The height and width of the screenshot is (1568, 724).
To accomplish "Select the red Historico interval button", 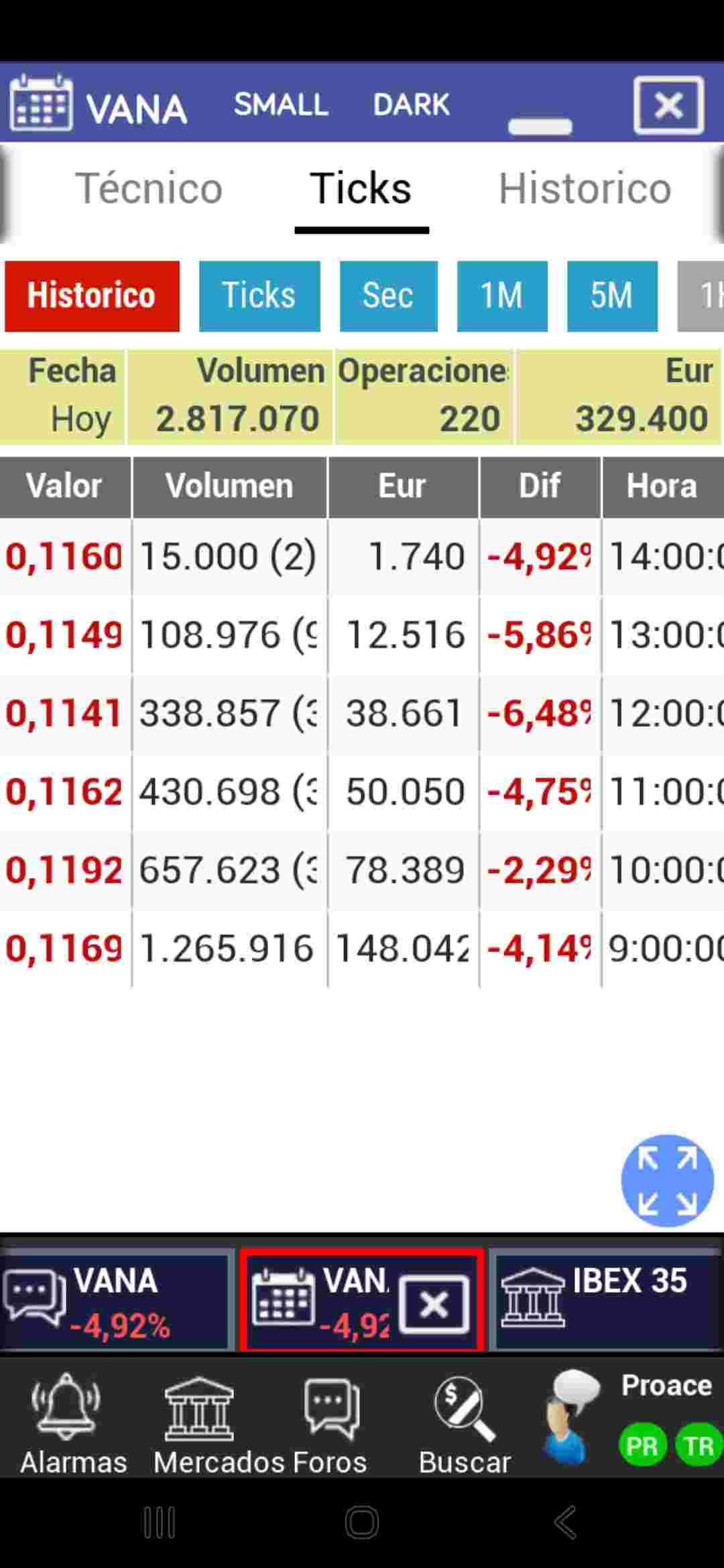I will (92, 296).
